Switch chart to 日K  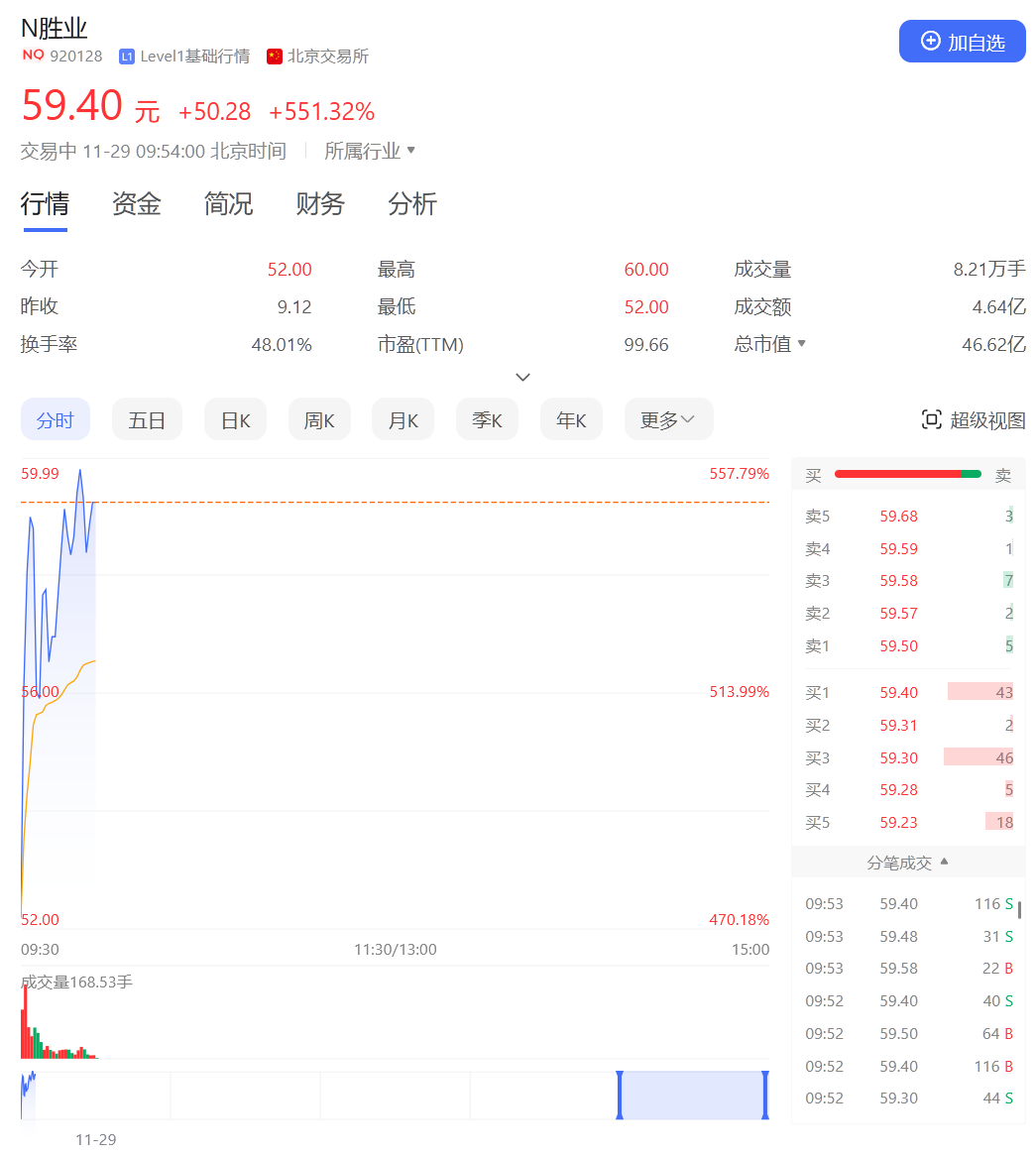[235, 420]
